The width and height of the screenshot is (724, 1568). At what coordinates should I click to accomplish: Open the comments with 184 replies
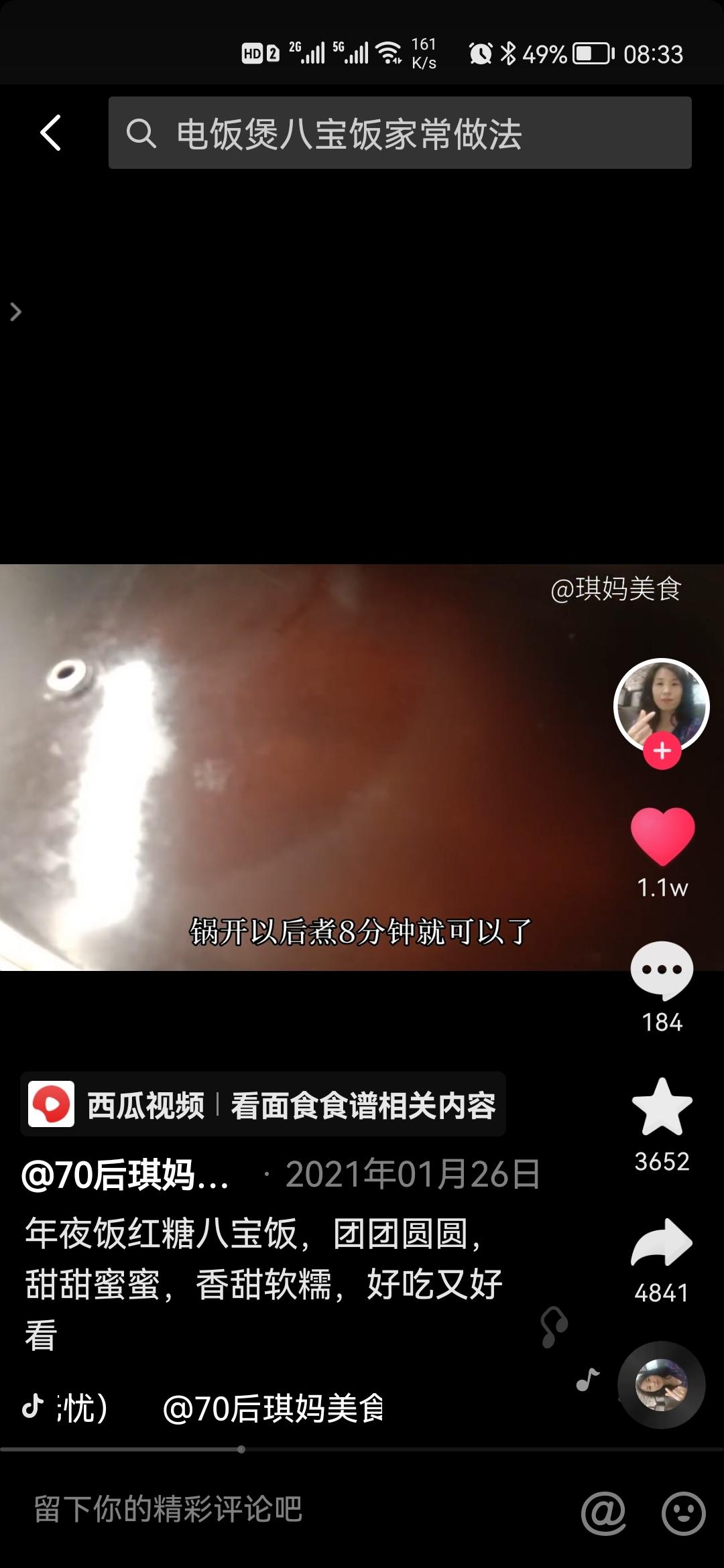pyautogui.click(x=662, y=970)
